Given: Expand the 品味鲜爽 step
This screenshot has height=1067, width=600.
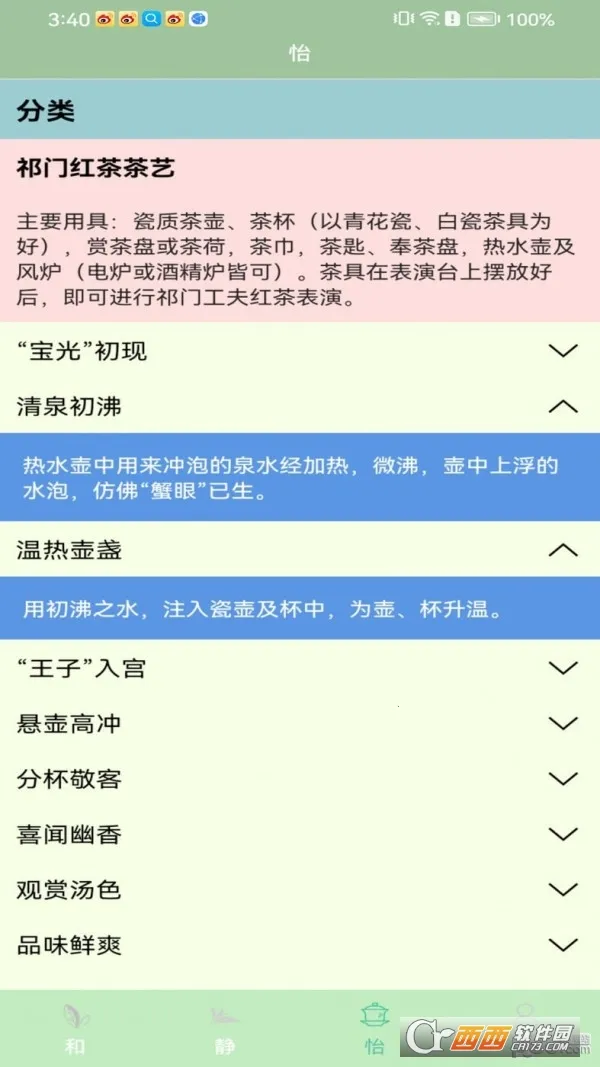Looking at the screenshot, I should click(563, 945).
